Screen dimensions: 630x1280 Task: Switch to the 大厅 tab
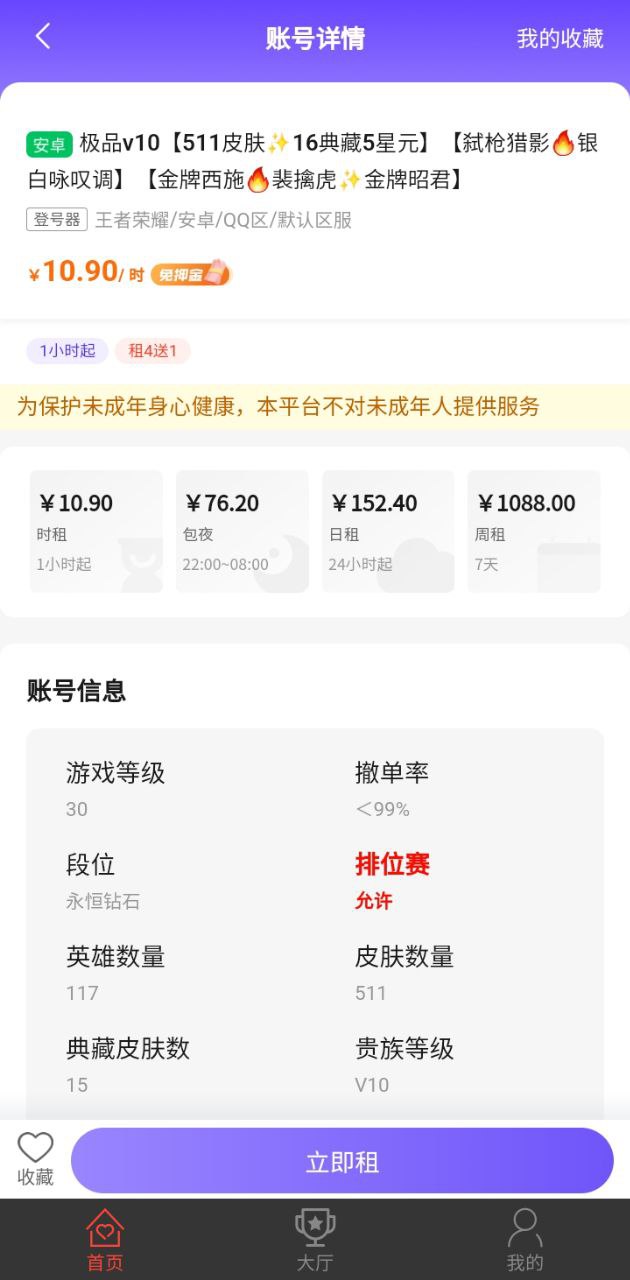[x=315, y=1240]
